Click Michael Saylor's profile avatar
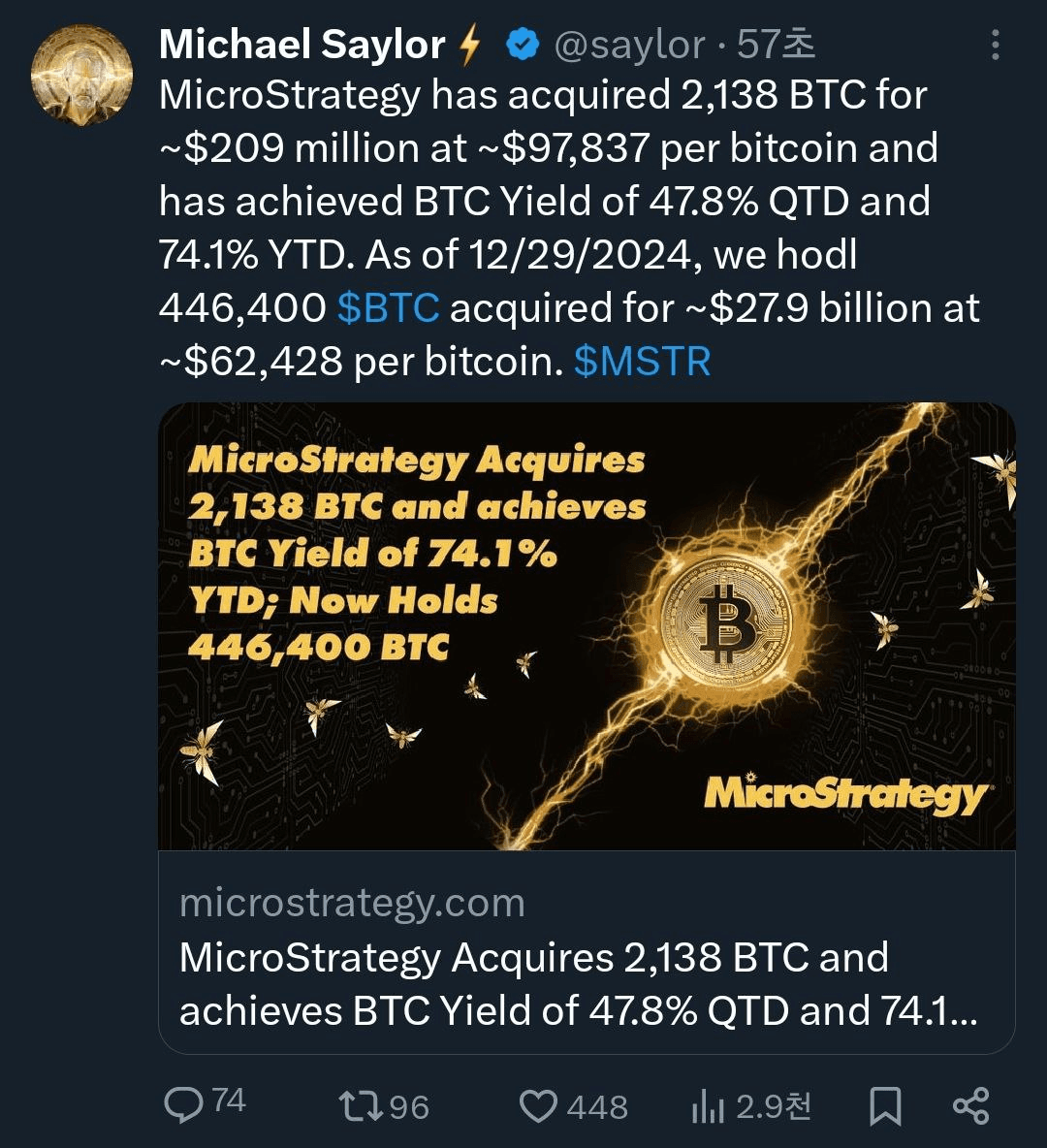 click(x=82, y=78)
